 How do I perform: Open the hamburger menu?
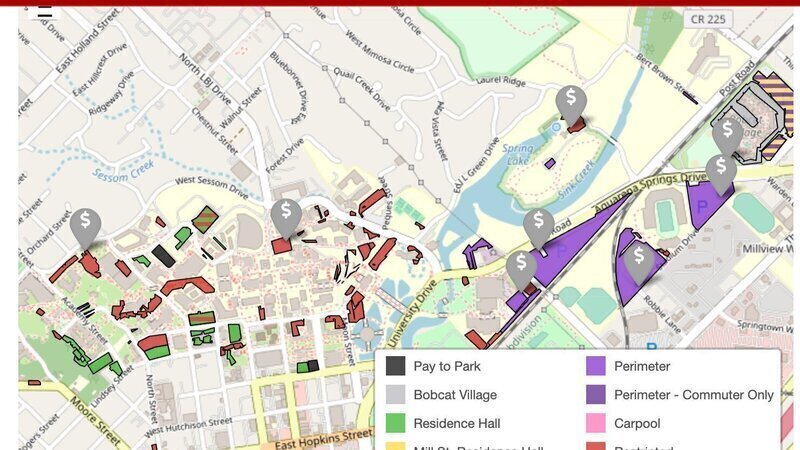(x=44, y=11)
